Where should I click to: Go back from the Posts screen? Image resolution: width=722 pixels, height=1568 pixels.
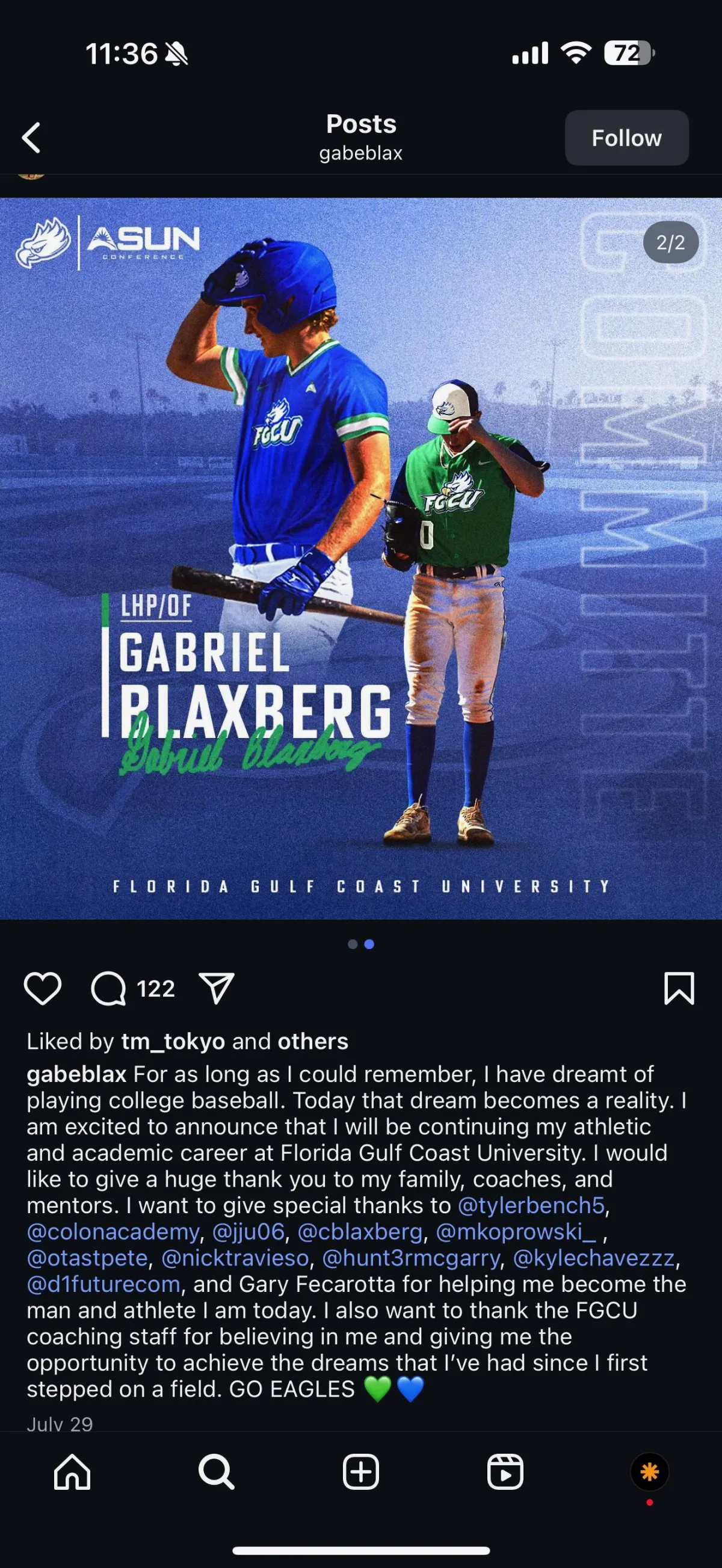click(32, 138)
